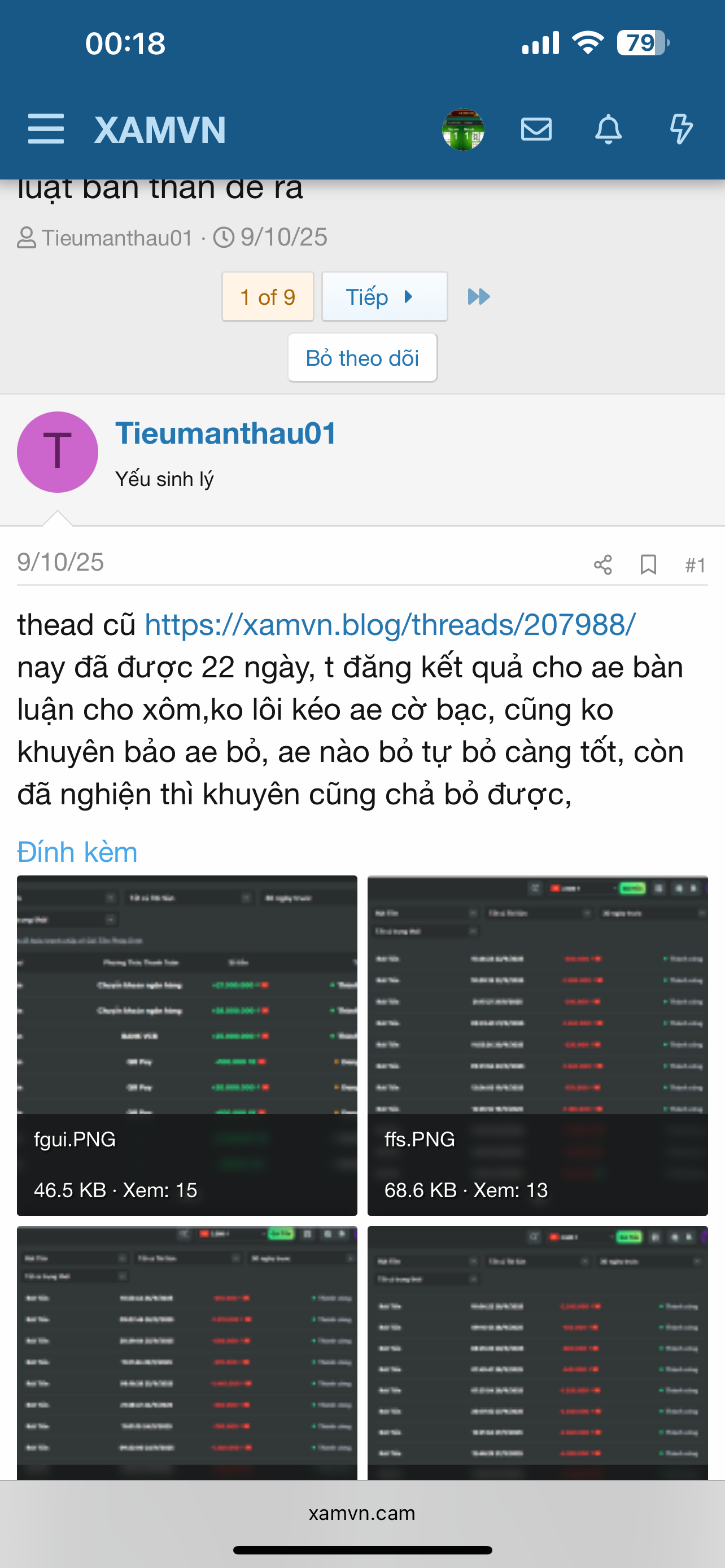Open the user account avatar menu
The height and width of the screenshot is (1568, 725).
462,130
